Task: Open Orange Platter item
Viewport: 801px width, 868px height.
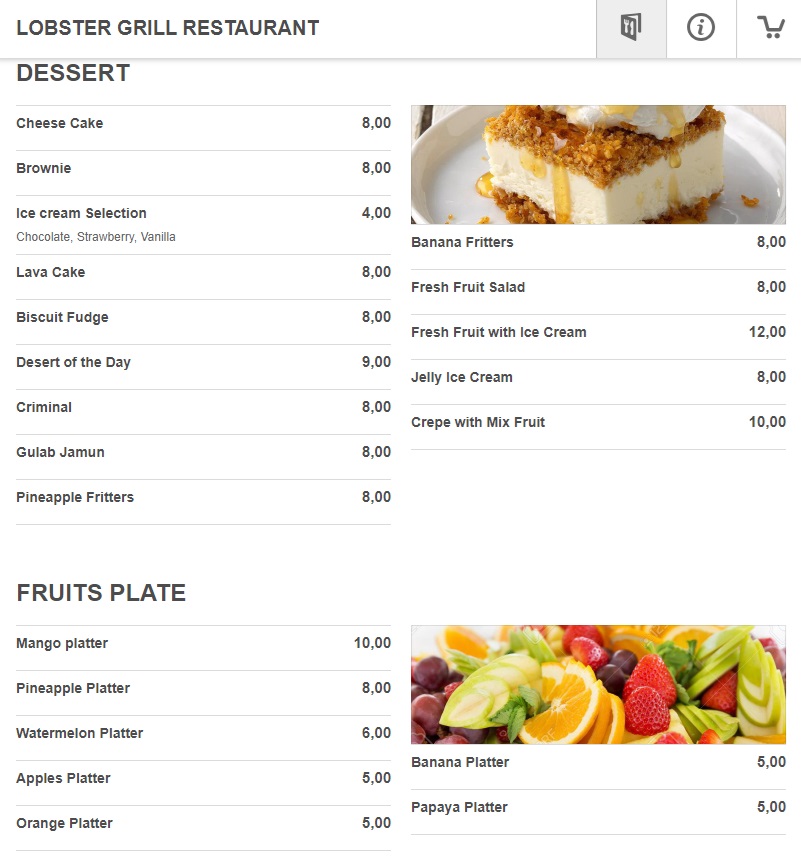Action: tap(64, 823)
